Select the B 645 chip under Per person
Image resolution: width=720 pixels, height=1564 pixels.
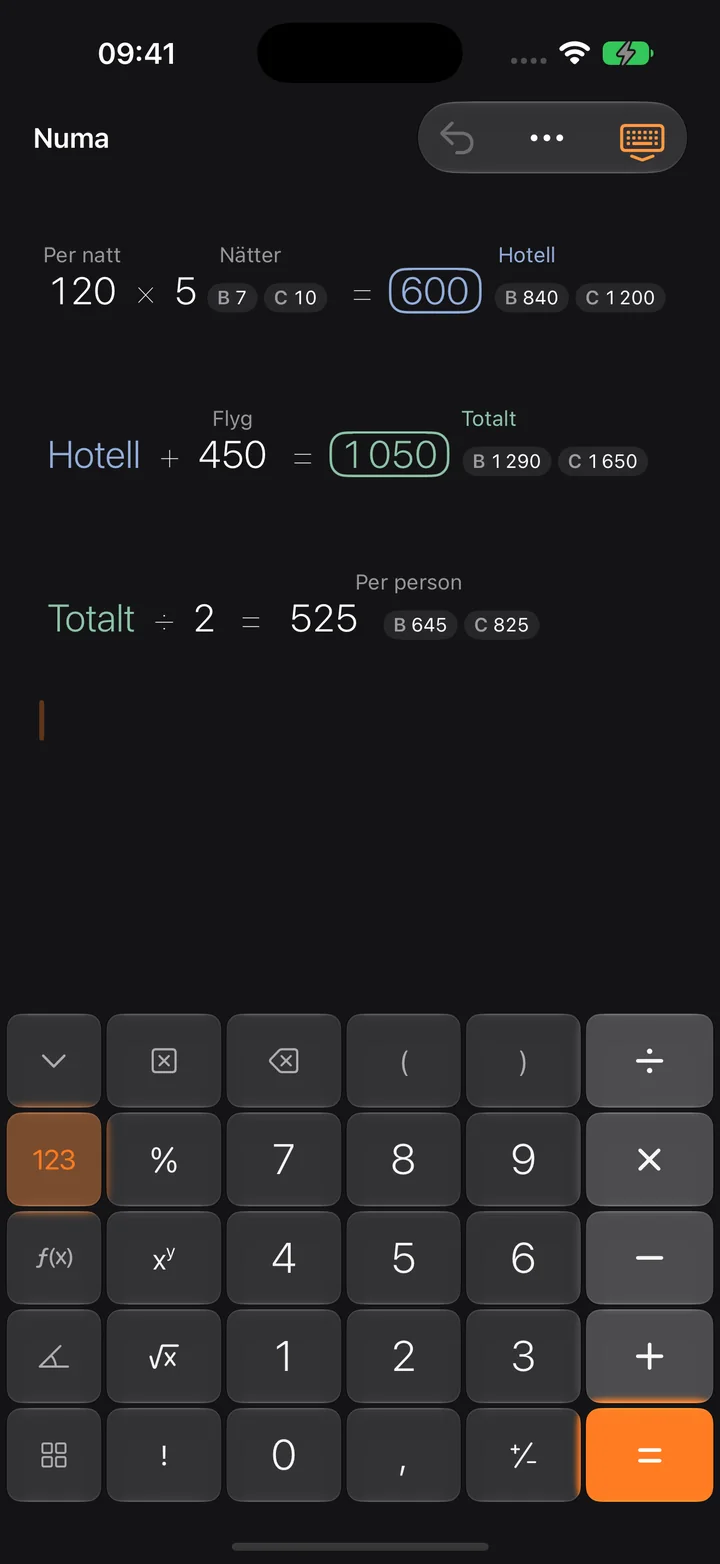pos(420,625)
